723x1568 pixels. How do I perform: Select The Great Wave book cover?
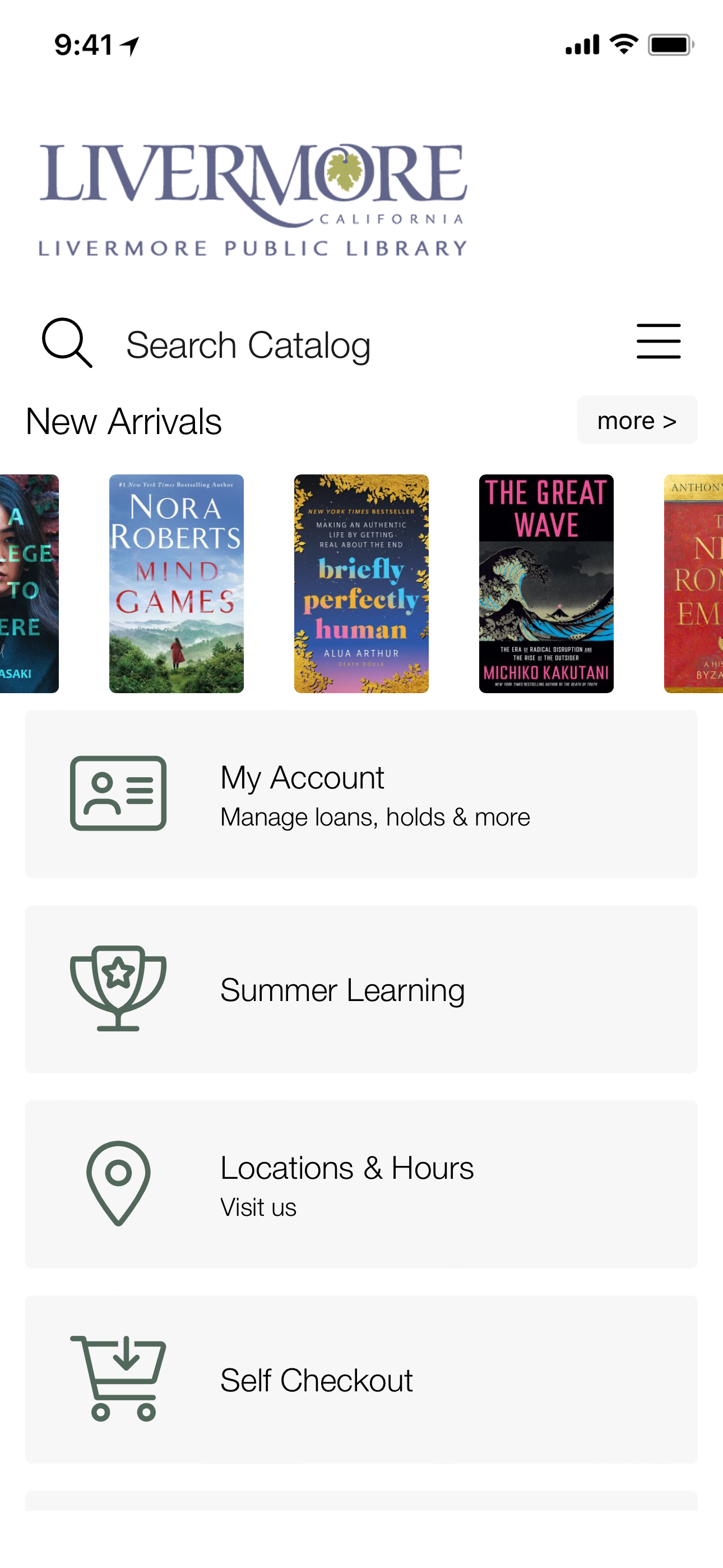546,583
